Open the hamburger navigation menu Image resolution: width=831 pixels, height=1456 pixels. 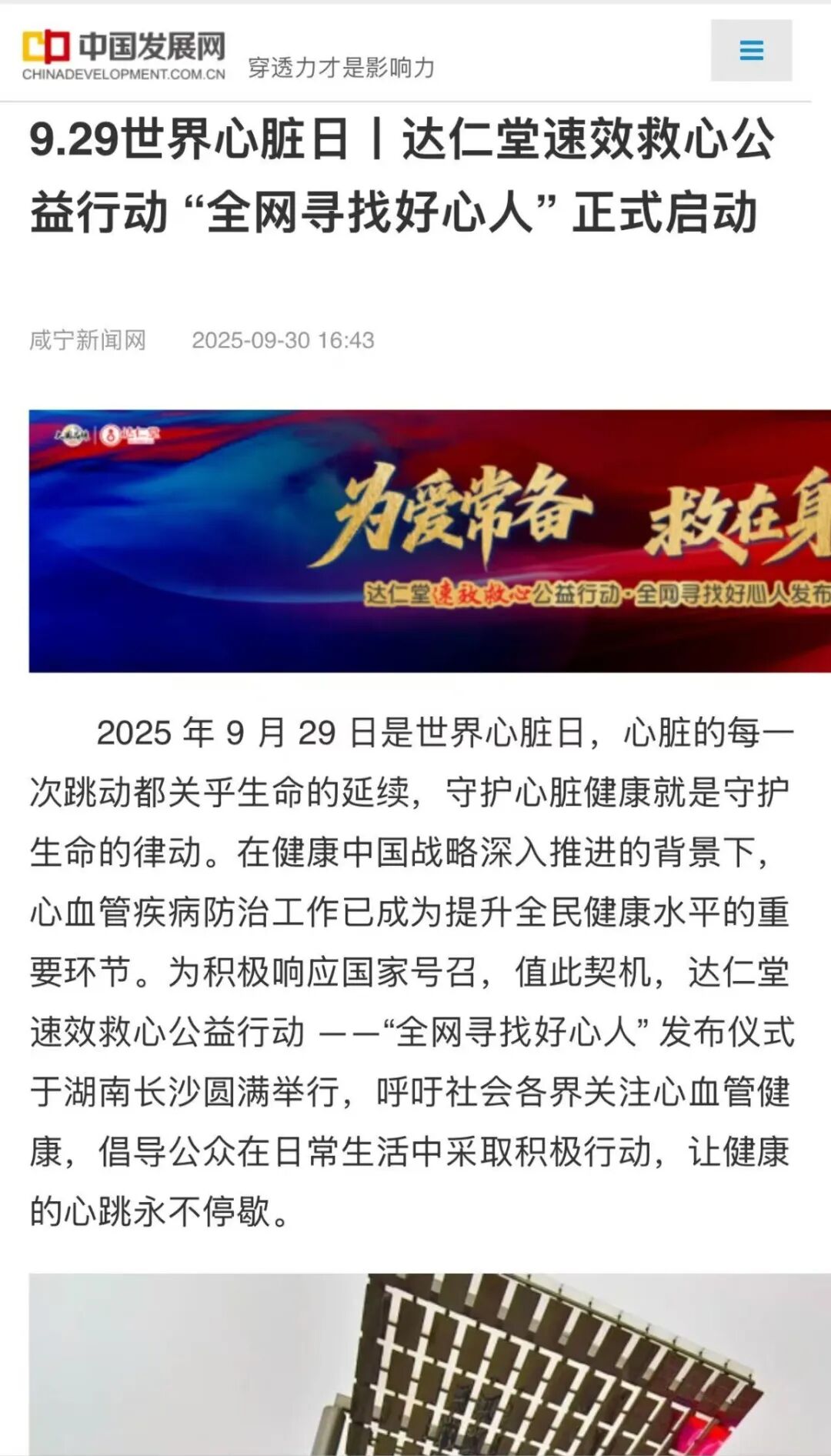click(x=751, y=51)
